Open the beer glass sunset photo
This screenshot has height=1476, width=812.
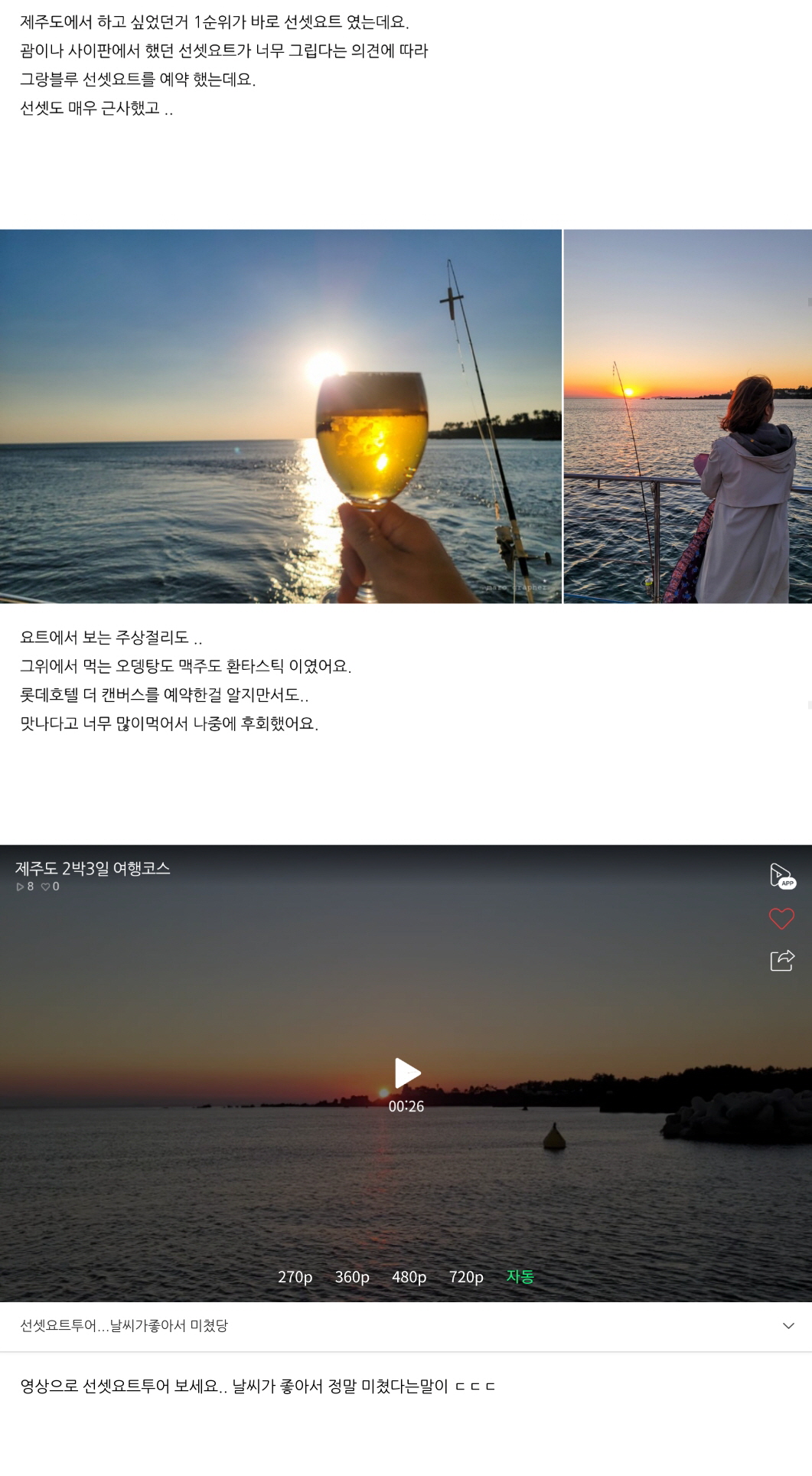(280, 416)
